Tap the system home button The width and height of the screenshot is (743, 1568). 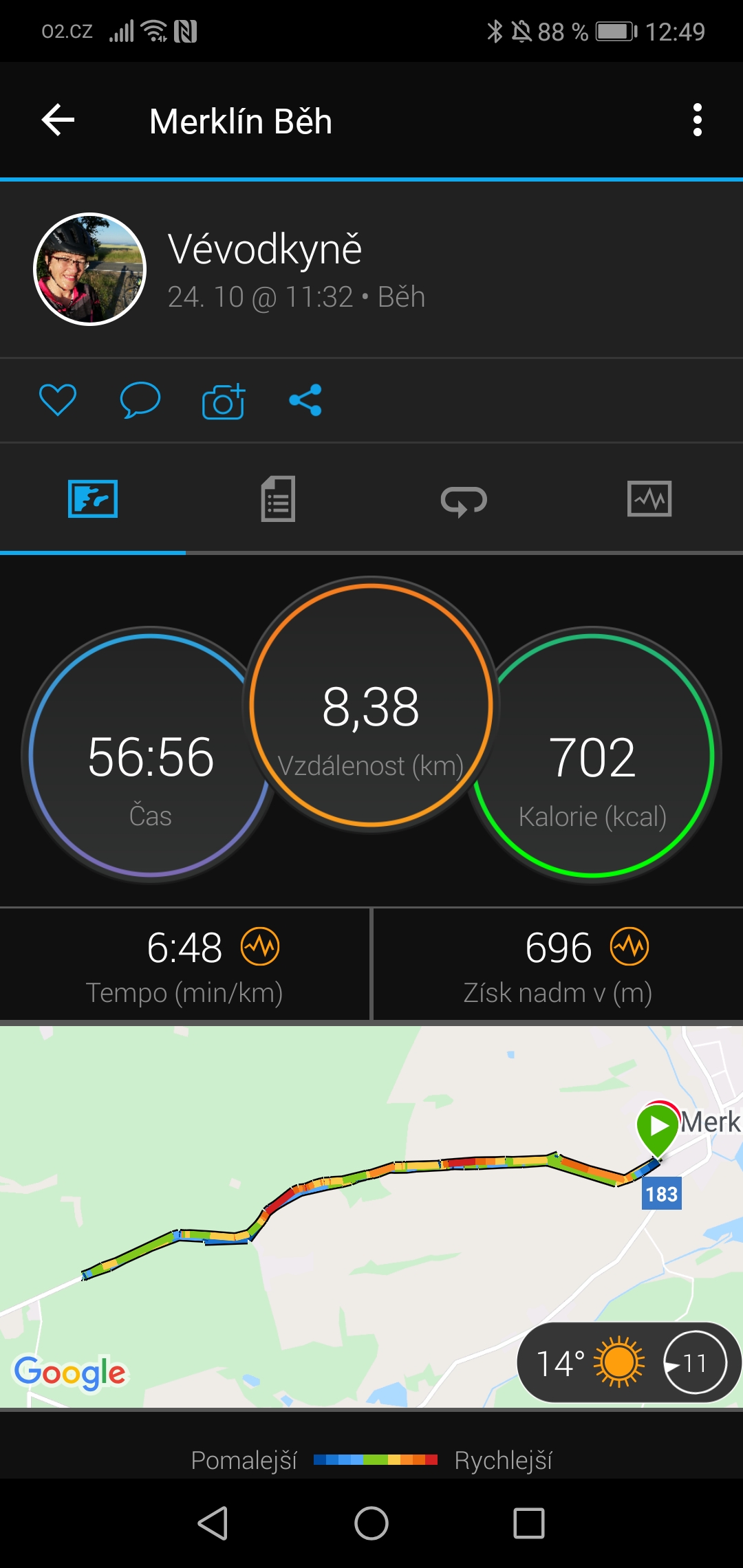371,1523
